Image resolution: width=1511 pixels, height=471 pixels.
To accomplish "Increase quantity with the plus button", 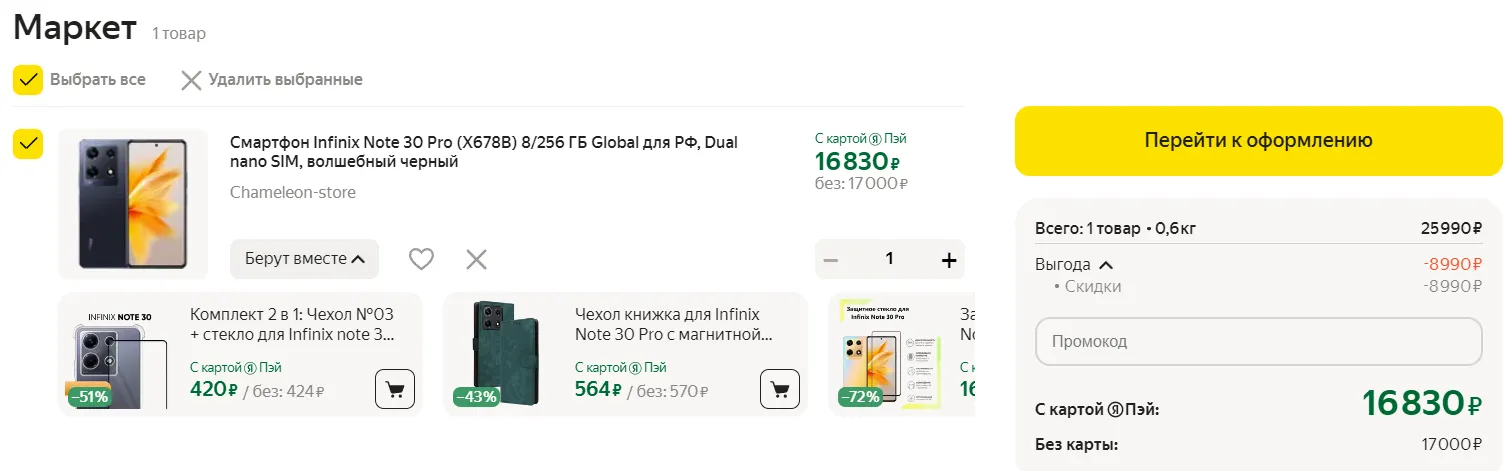I will click(949, 260).
